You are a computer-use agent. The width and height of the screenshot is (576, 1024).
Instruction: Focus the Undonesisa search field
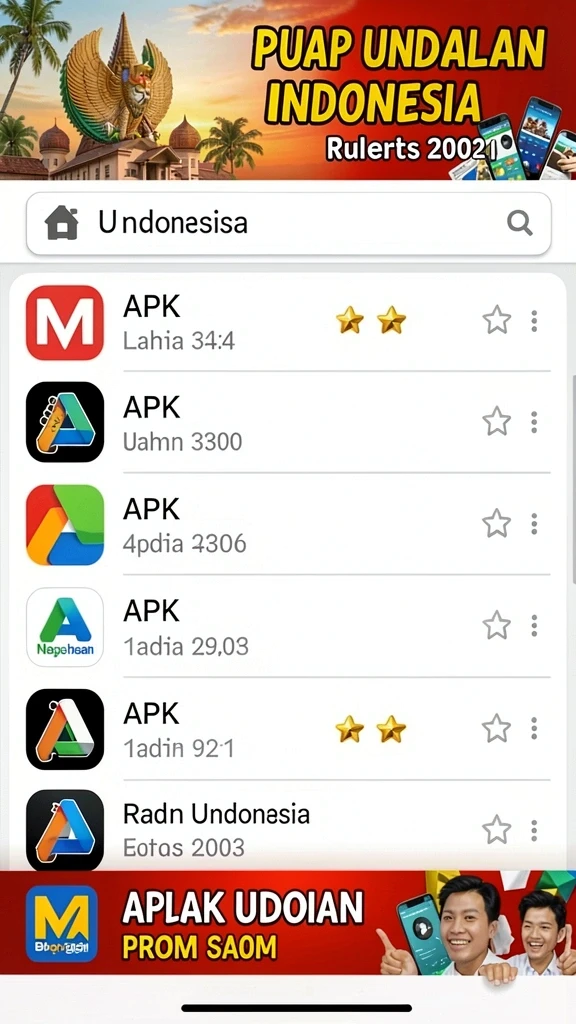(289, 223)
